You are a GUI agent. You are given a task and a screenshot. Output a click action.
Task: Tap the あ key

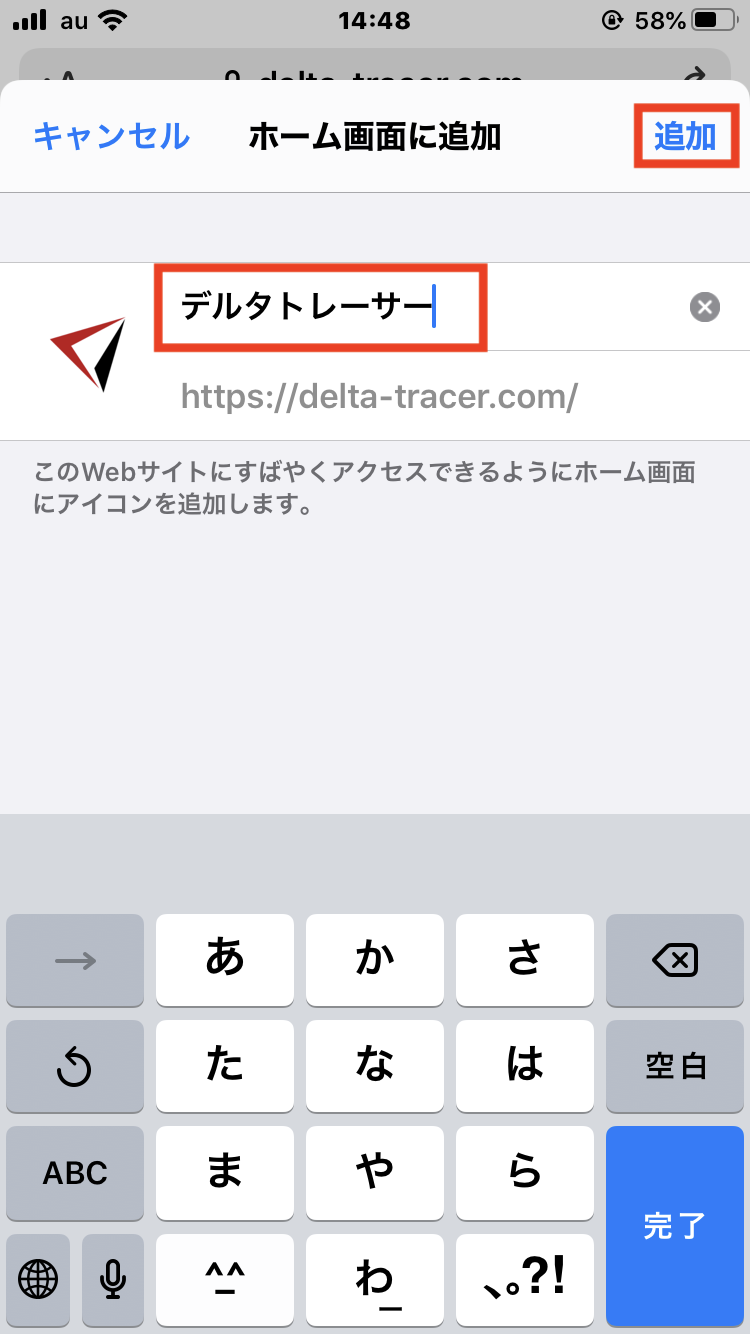[x=225, y=960]
